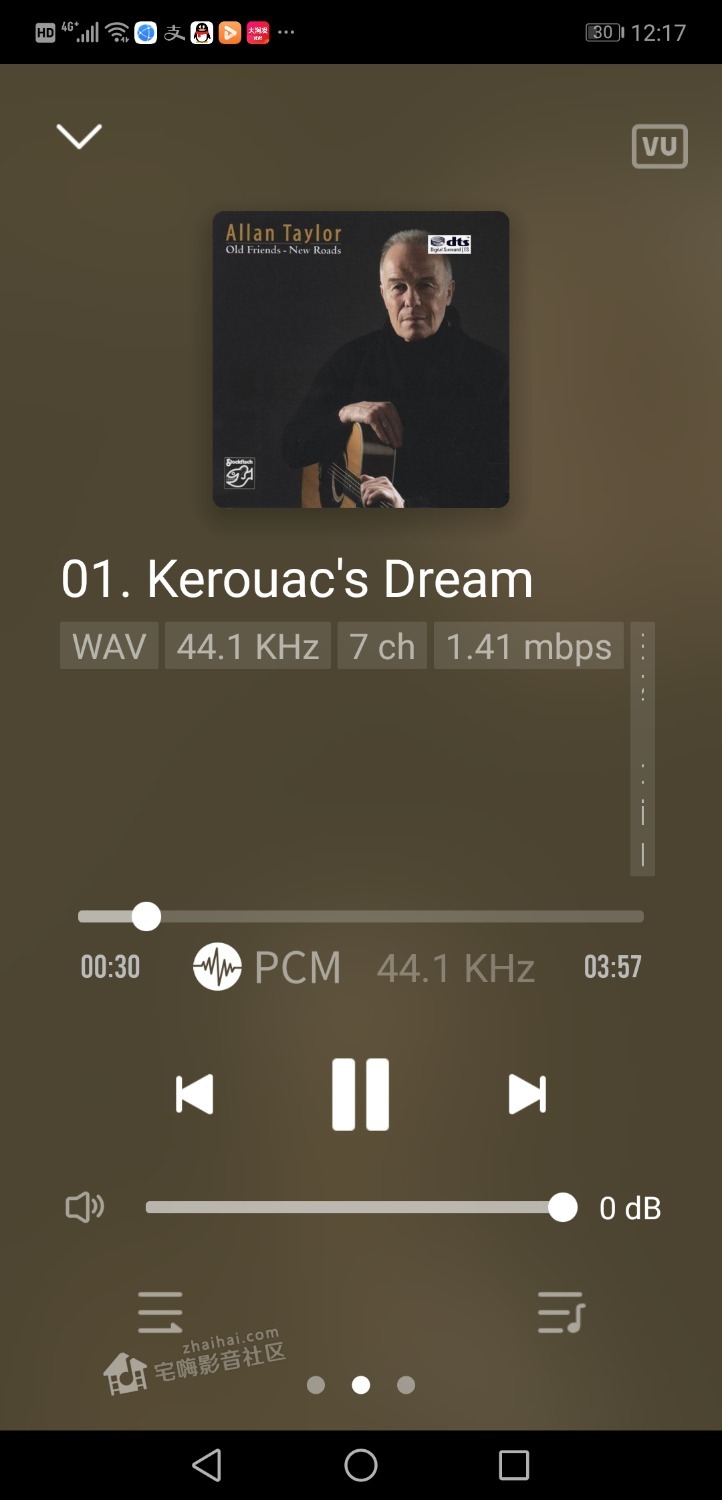Collapse the player with the down chevron

click(79, 136)
